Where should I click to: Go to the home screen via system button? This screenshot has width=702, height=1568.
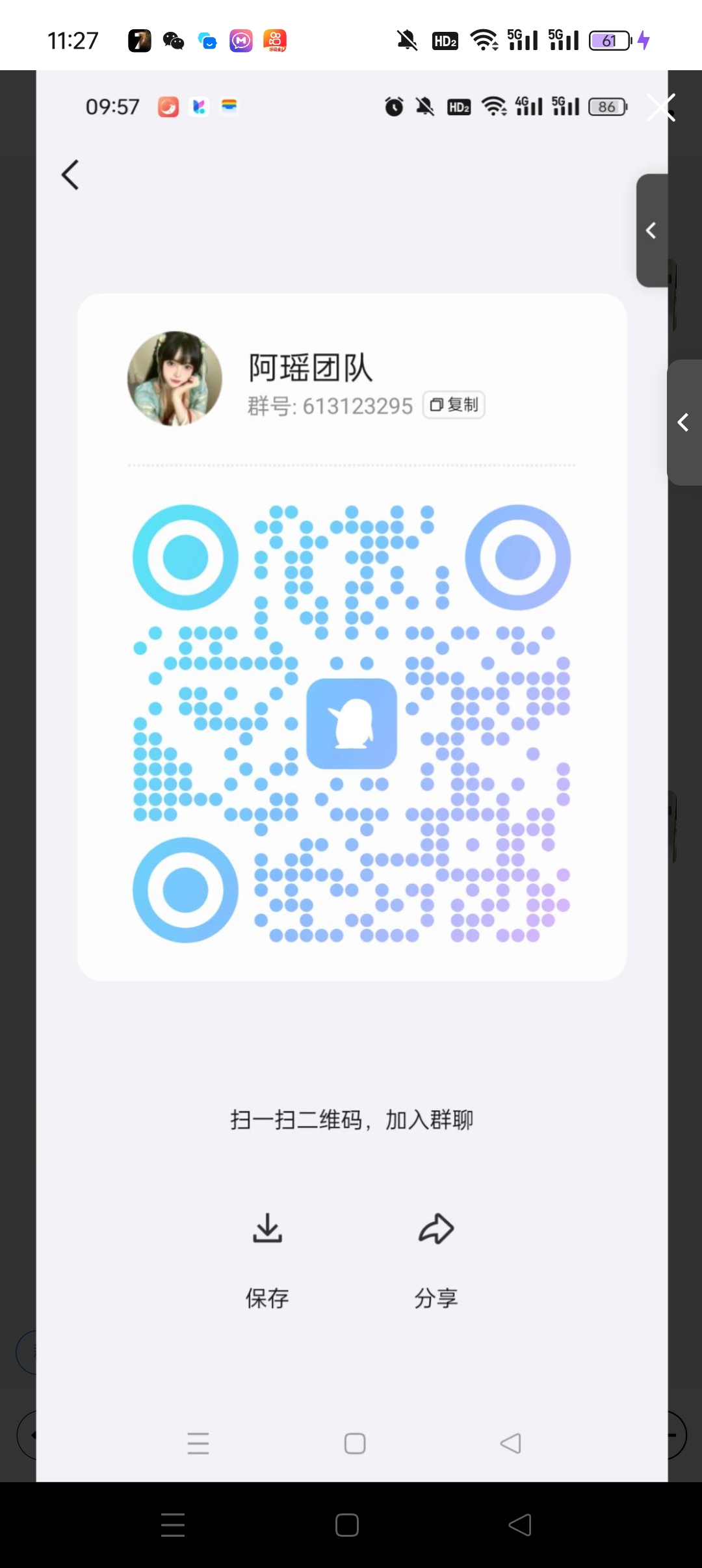click(347, 1524)
